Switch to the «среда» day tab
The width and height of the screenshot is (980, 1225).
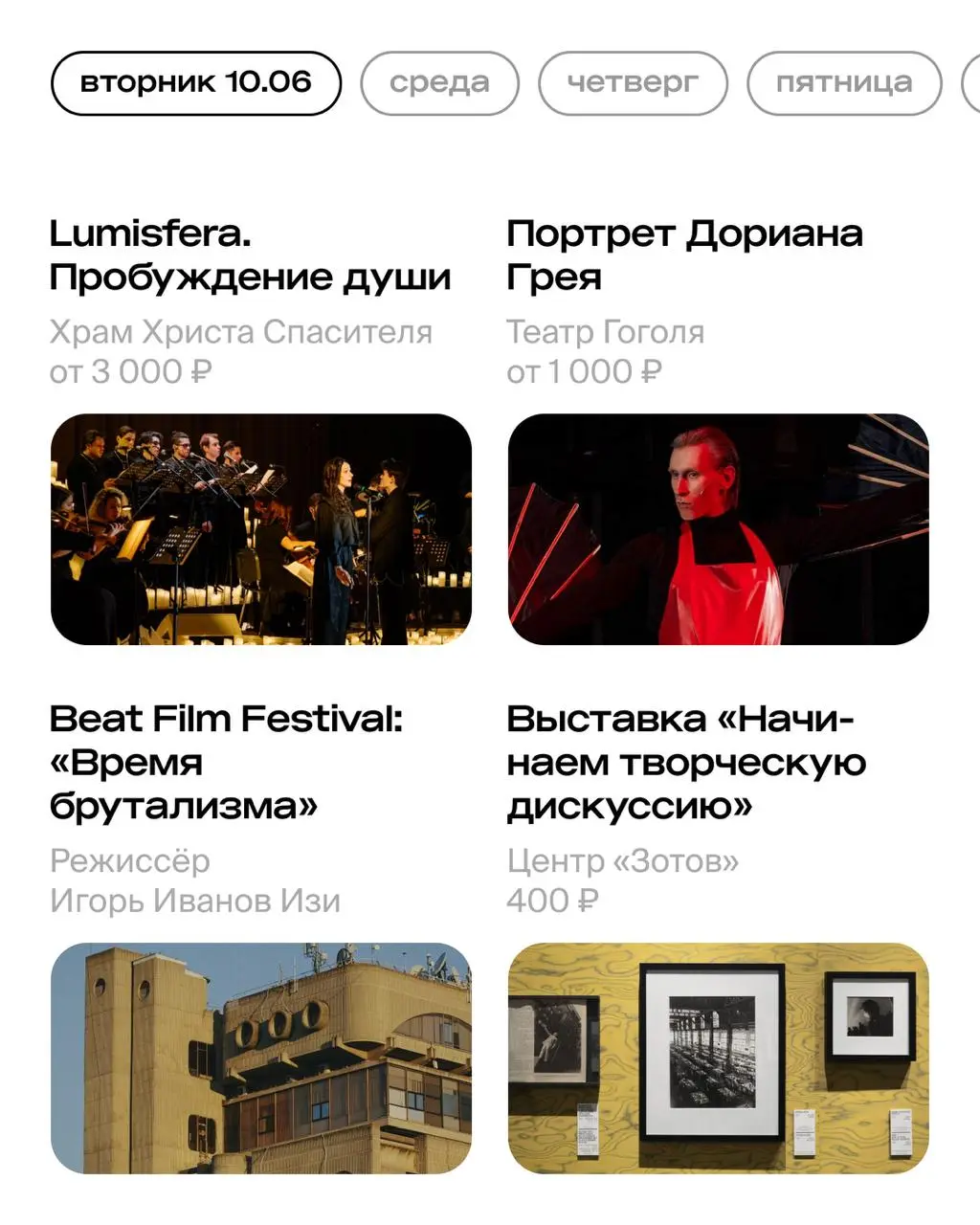click(439, 83)
